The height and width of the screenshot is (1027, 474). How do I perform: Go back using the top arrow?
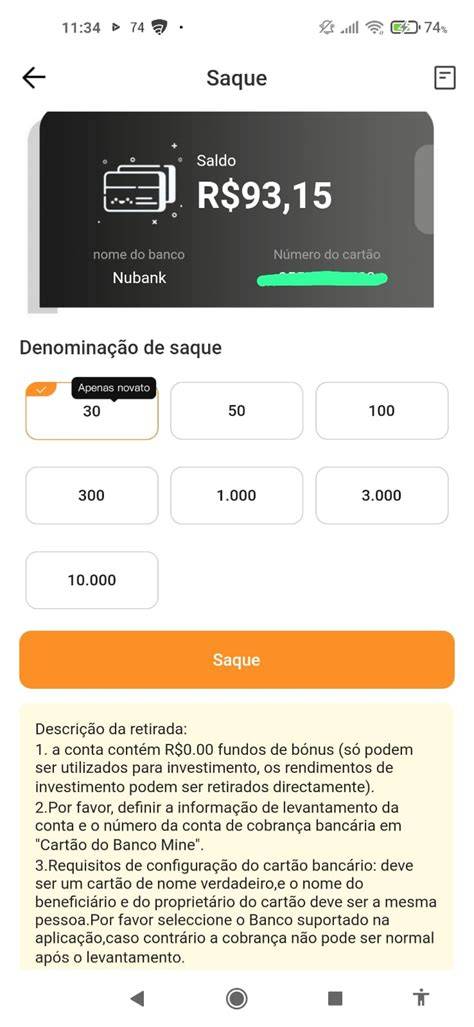[x=33, y=78]
